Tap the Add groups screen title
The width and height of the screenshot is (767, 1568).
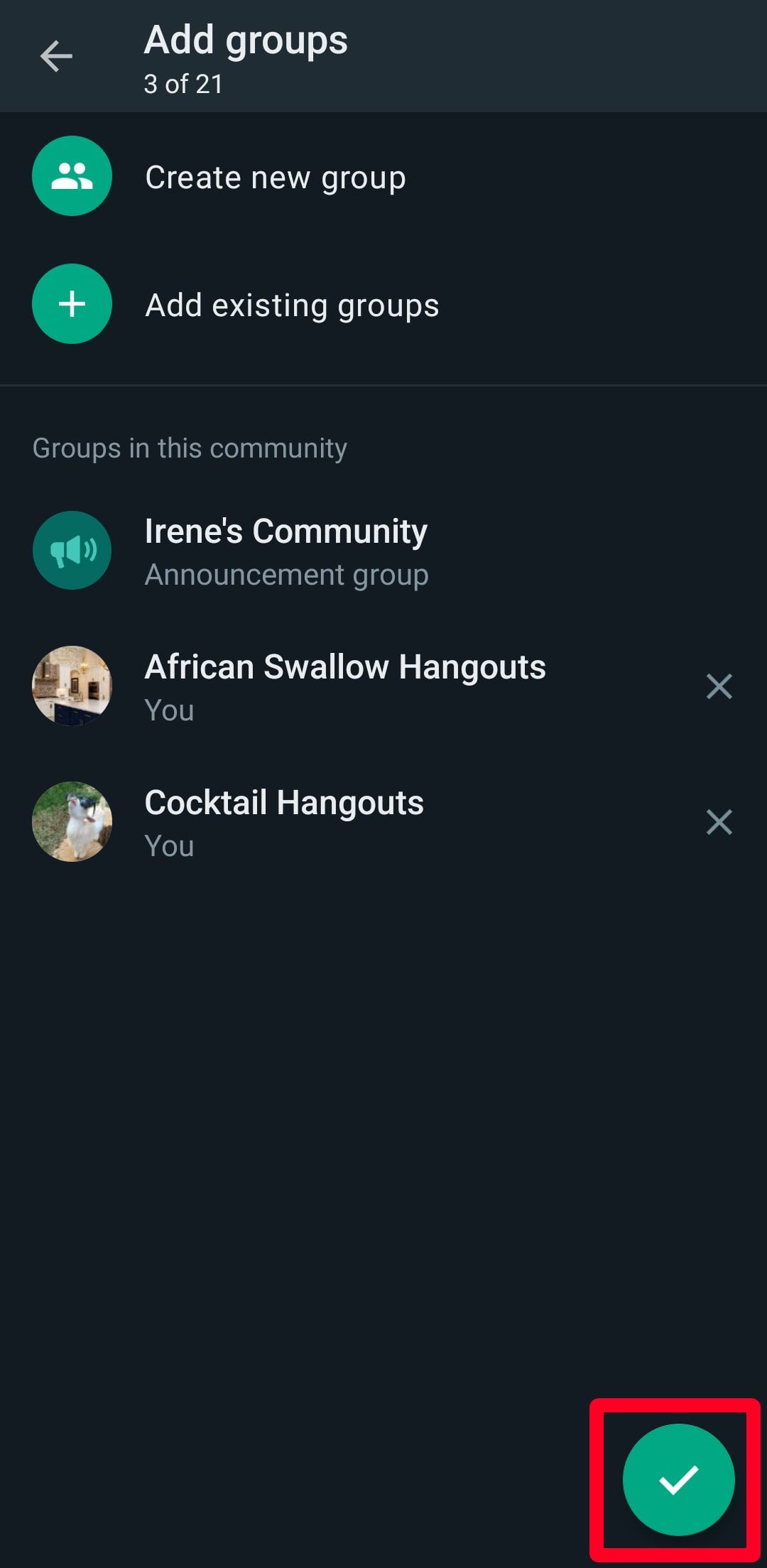point(245,39)
